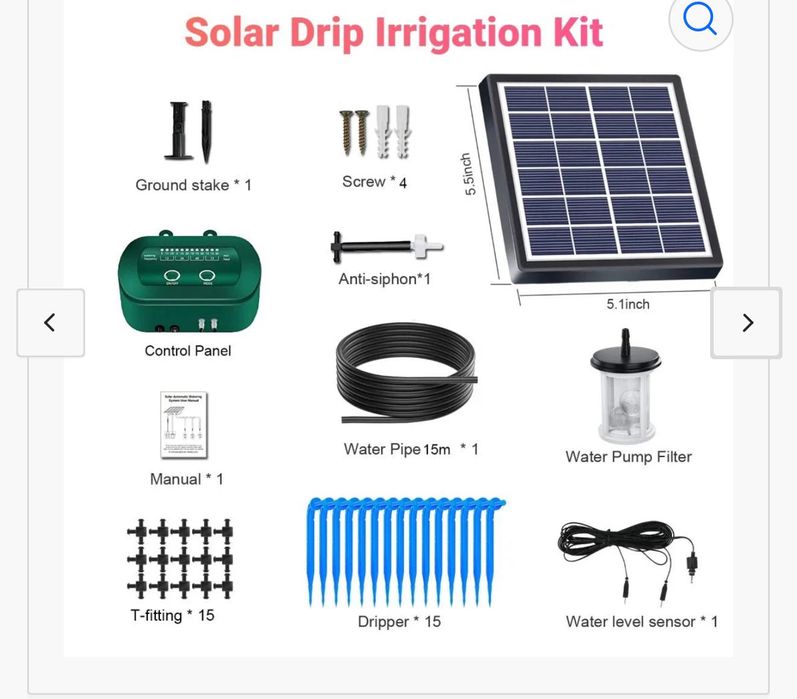The width and height of the screenshot is (797, 699).
Task: Tap the magnifier zoom icon
Action: [x=700, y=20]
